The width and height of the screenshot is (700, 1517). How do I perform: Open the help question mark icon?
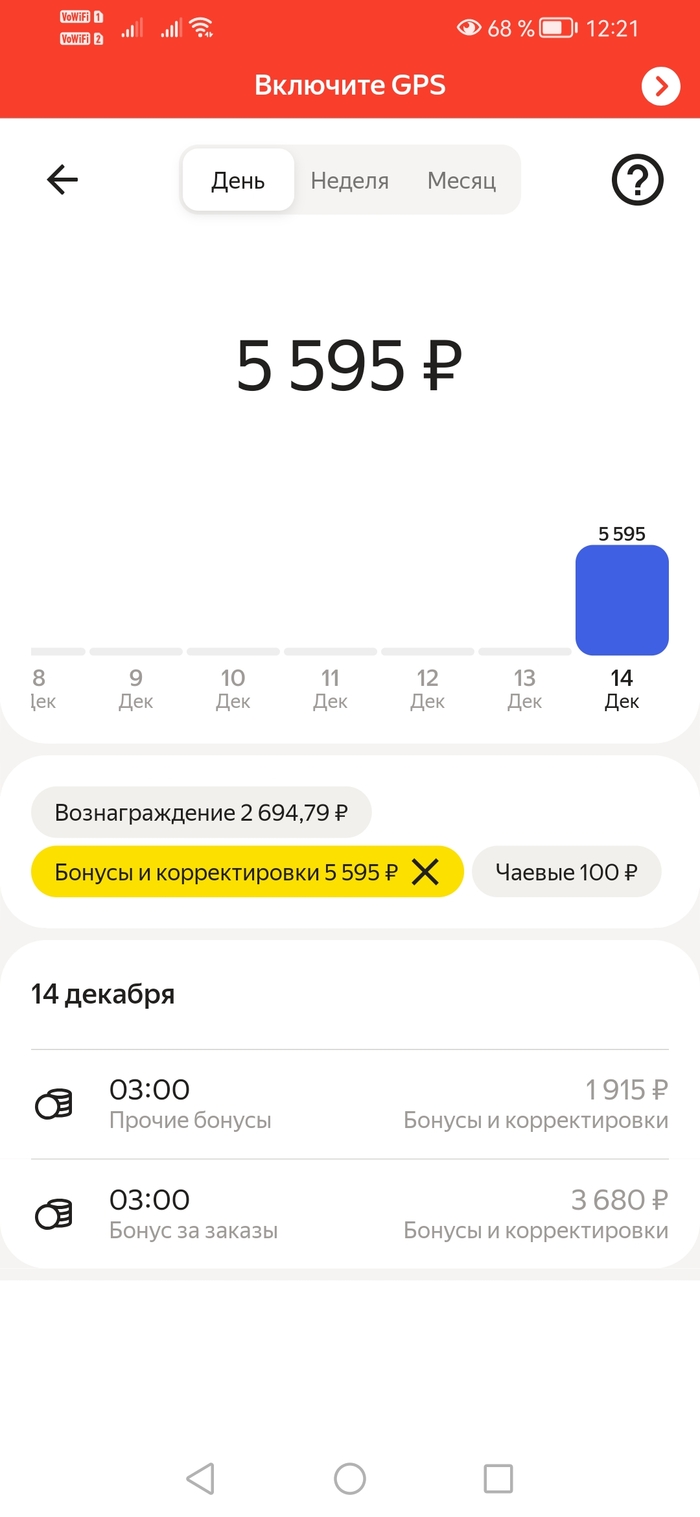click(x=637, y=181)
